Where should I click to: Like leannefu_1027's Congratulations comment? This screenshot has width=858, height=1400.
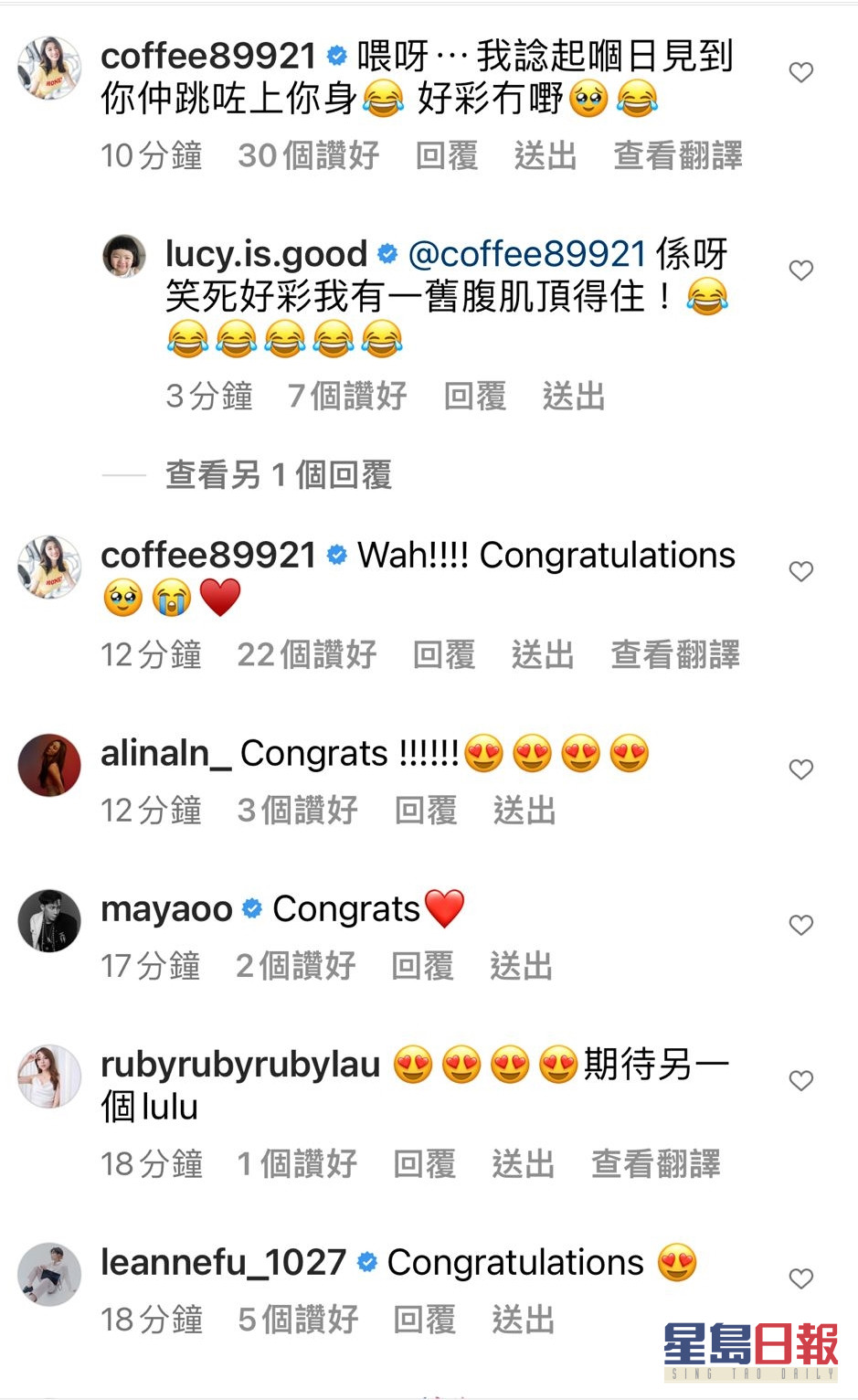pos(800,1278)
